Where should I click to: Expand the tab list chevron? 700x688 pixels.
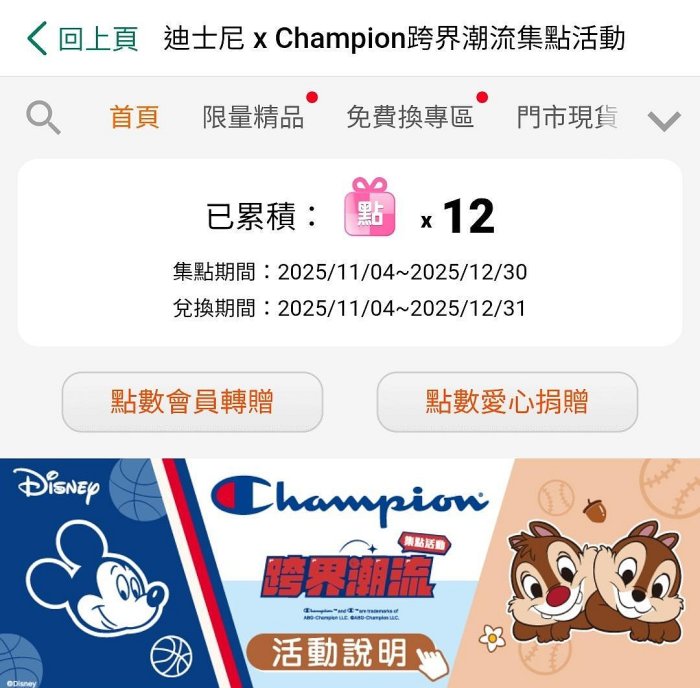664,121
